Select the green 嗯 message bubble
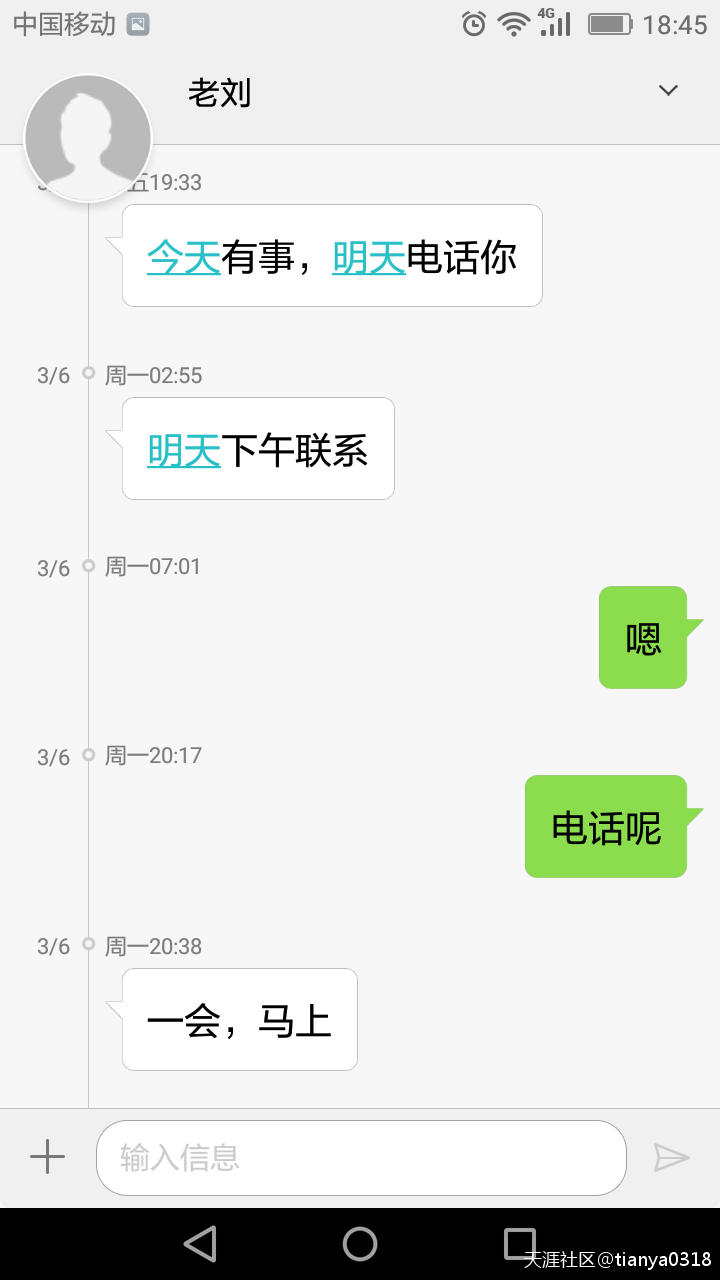This screenshot has height=1280, width=720. (x=641, y=637)
